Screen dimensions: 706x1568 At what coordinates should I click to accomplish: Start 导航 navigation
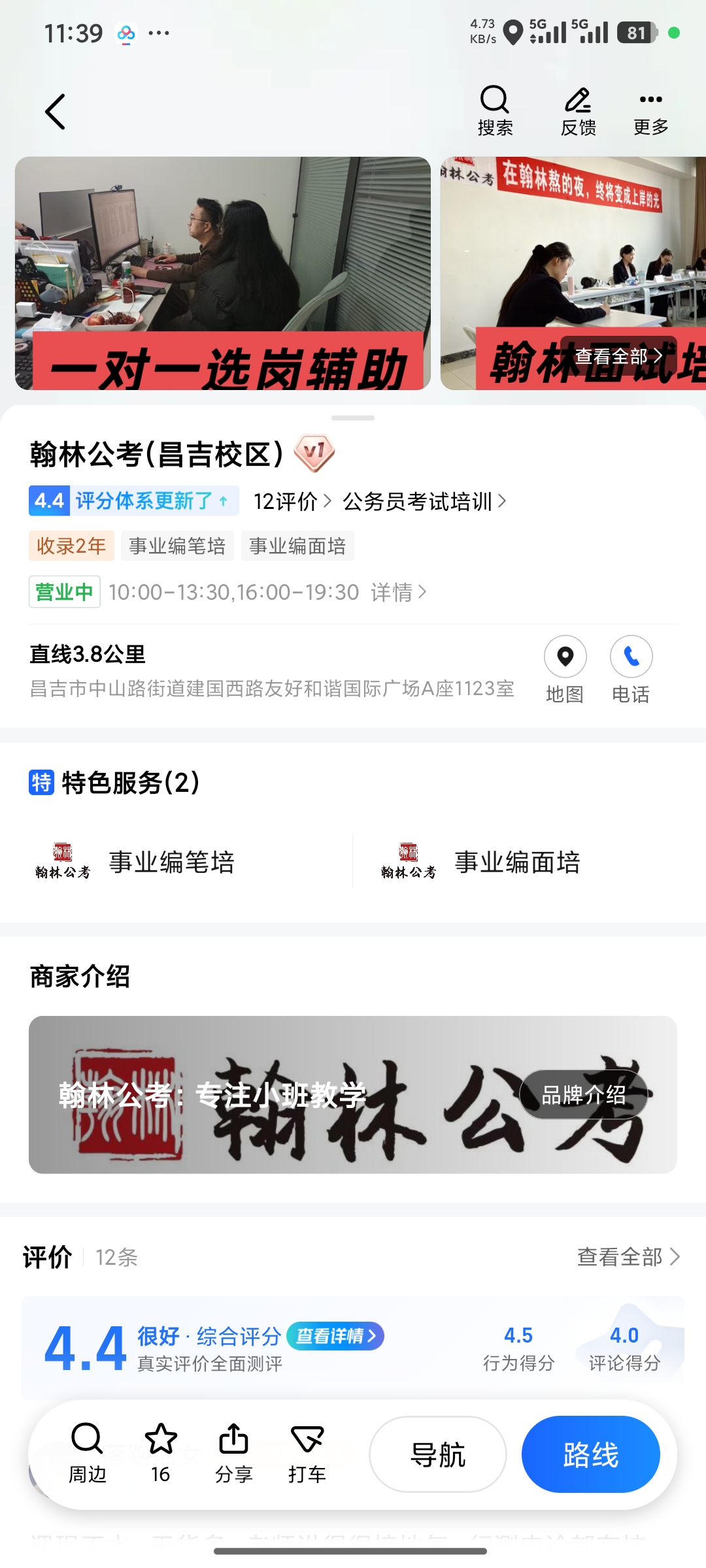438,1454
